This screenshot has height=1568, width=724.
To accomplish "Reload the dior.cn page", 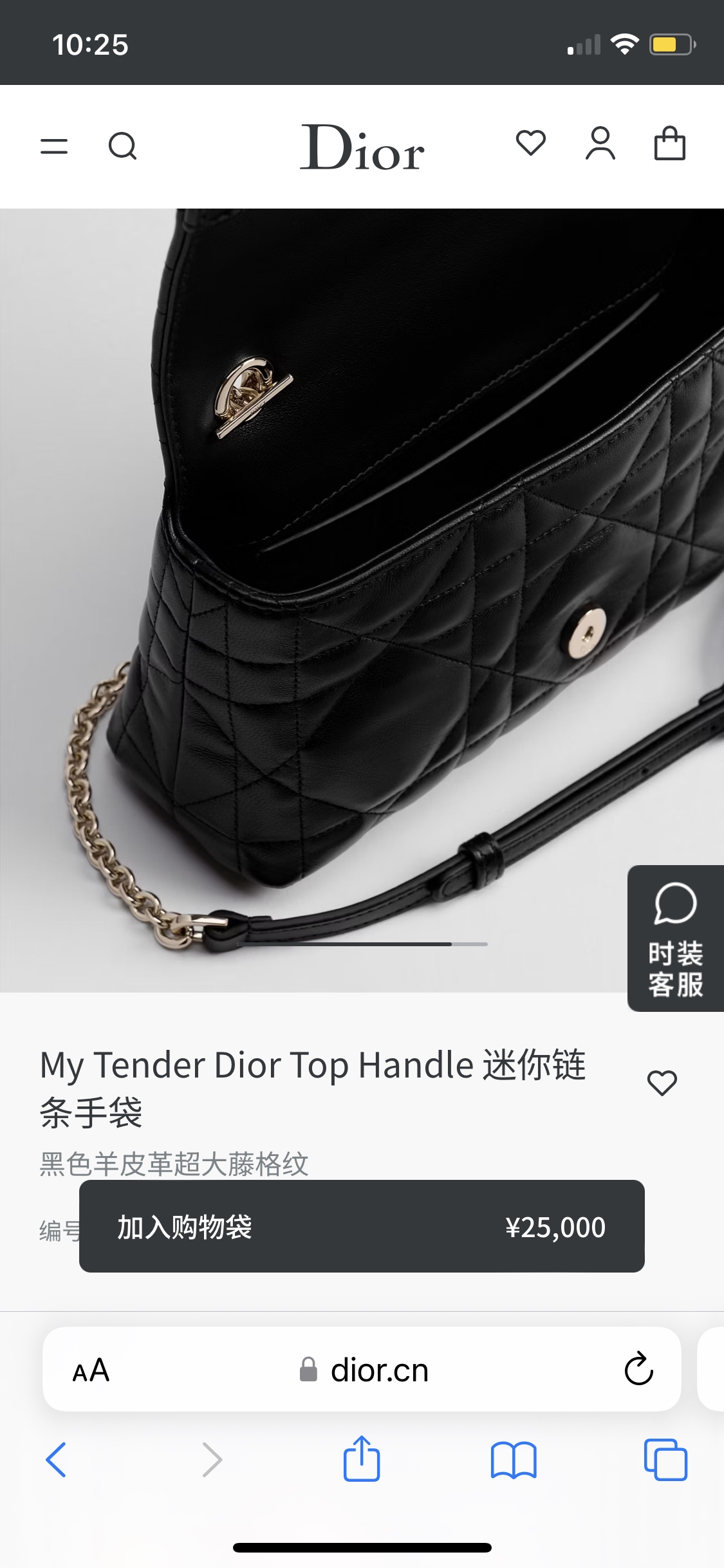I will coord(639,1369).
